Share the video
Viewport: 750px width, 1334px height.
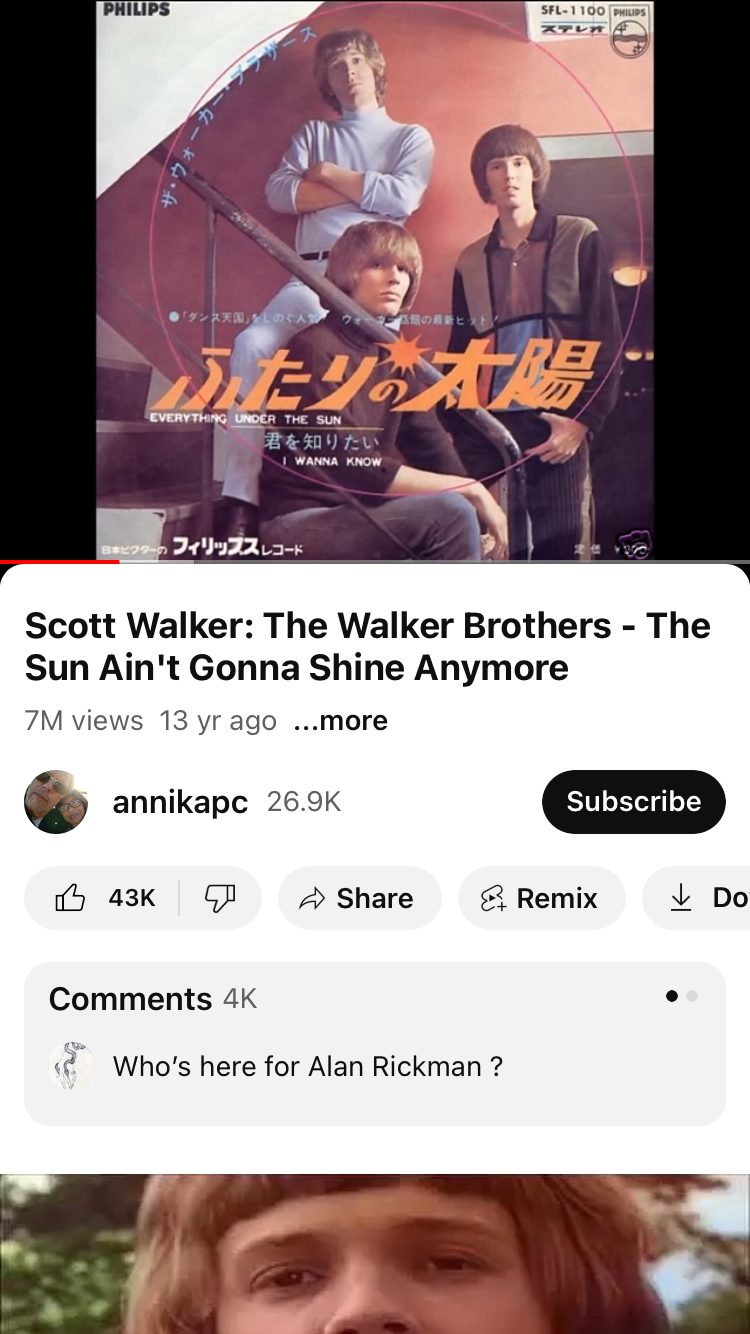click(x=359, y=898)
